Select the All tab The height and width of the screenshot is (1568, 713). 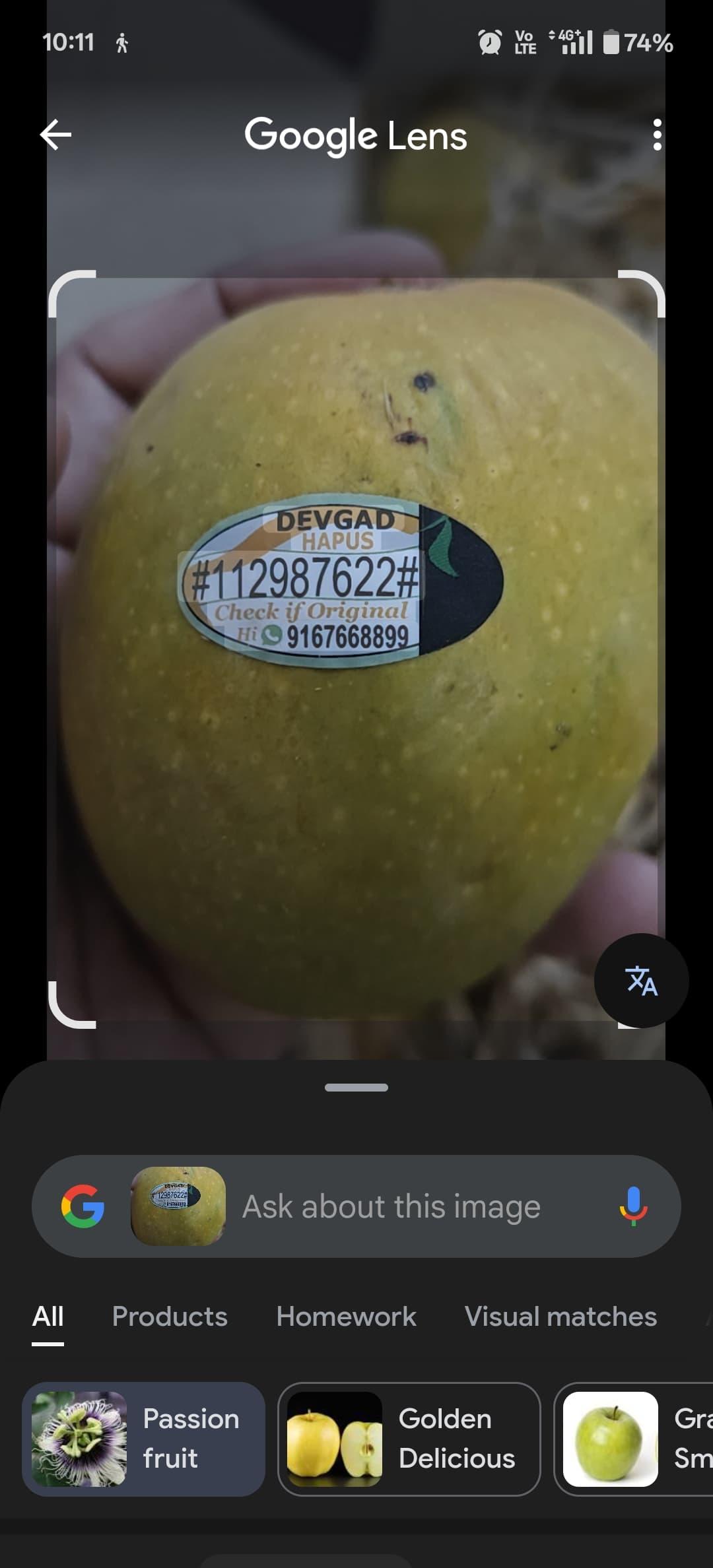click(48, 1317)
